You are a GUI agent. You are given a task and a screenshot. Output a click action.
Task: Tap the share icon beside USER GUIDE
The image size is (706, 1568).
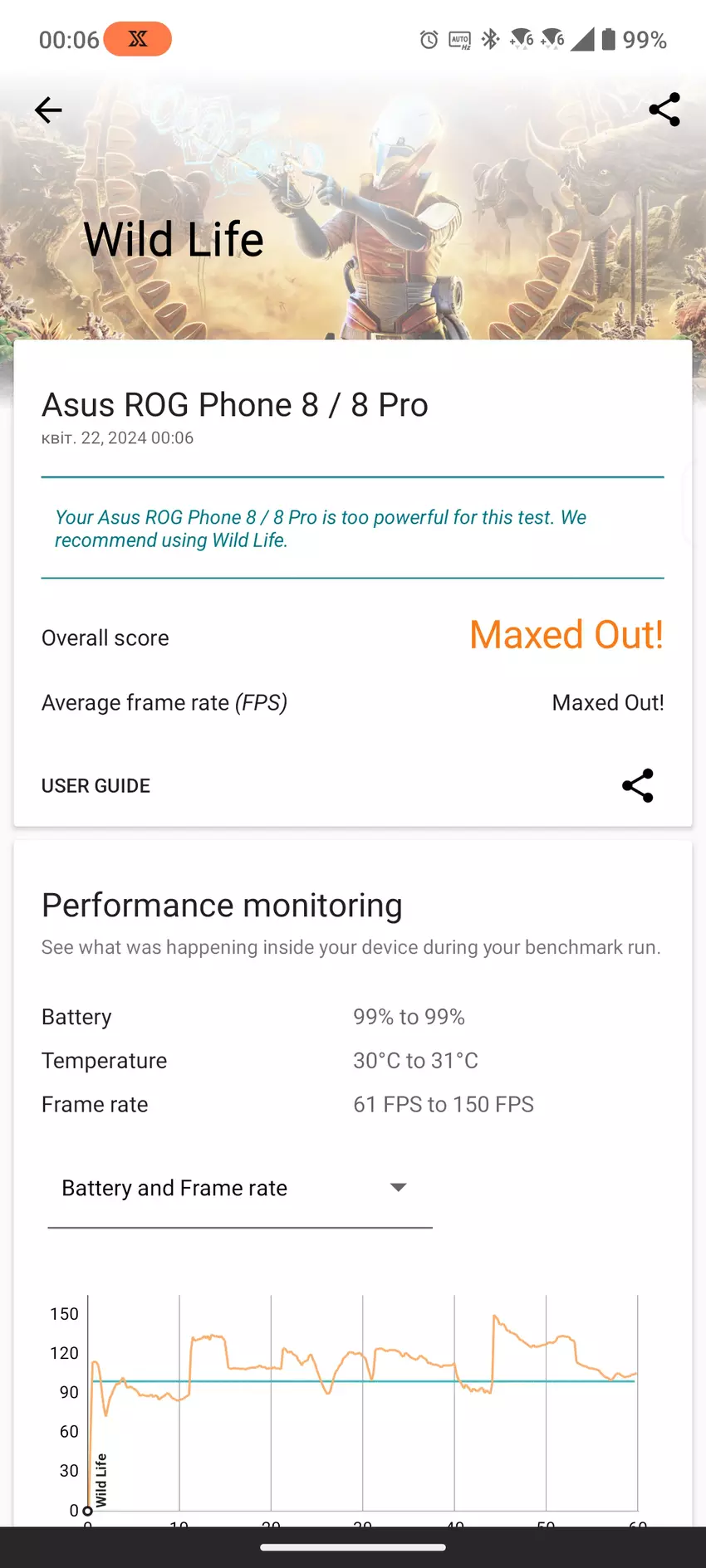(637, 786)
